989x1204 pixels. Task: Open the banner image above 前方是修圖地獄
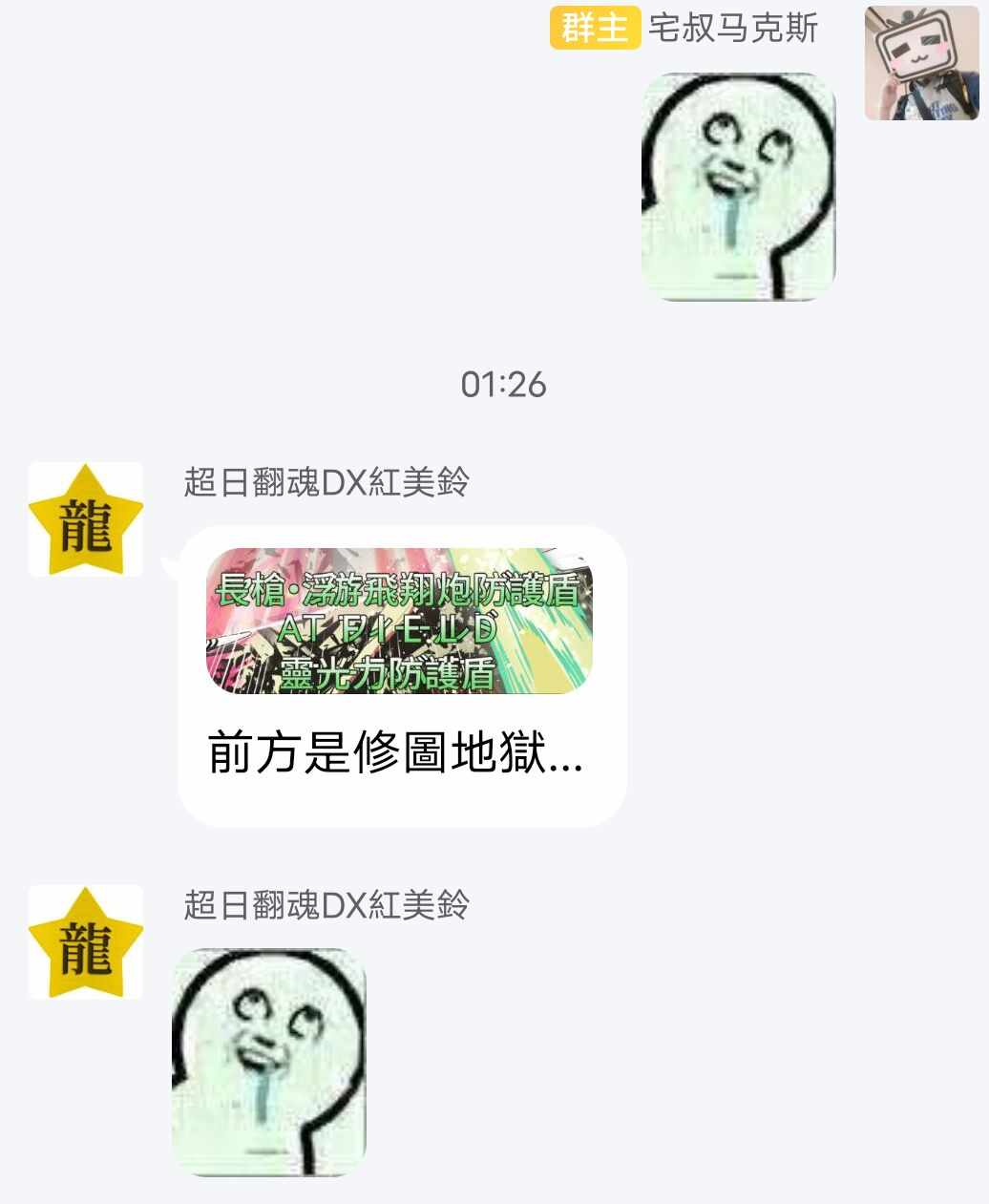coord(400,621)
